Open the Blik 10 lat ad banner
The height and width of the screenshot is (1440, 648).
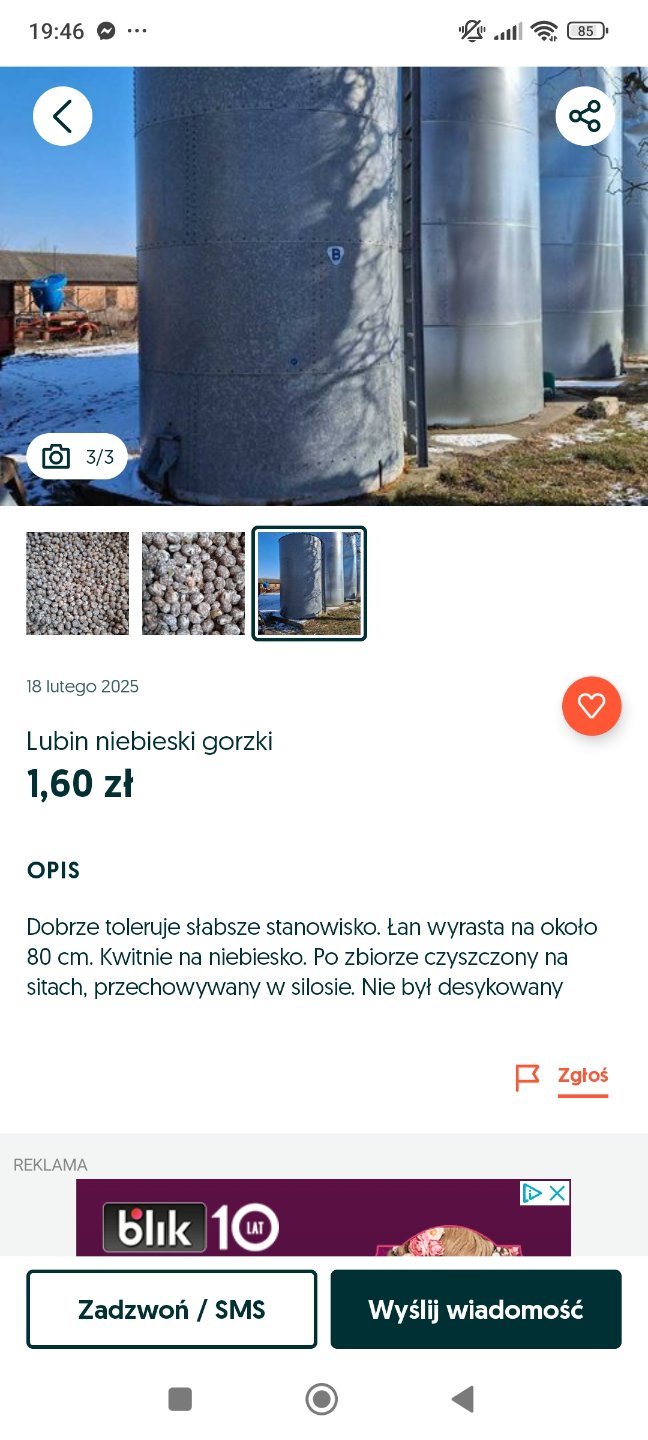300,1225
